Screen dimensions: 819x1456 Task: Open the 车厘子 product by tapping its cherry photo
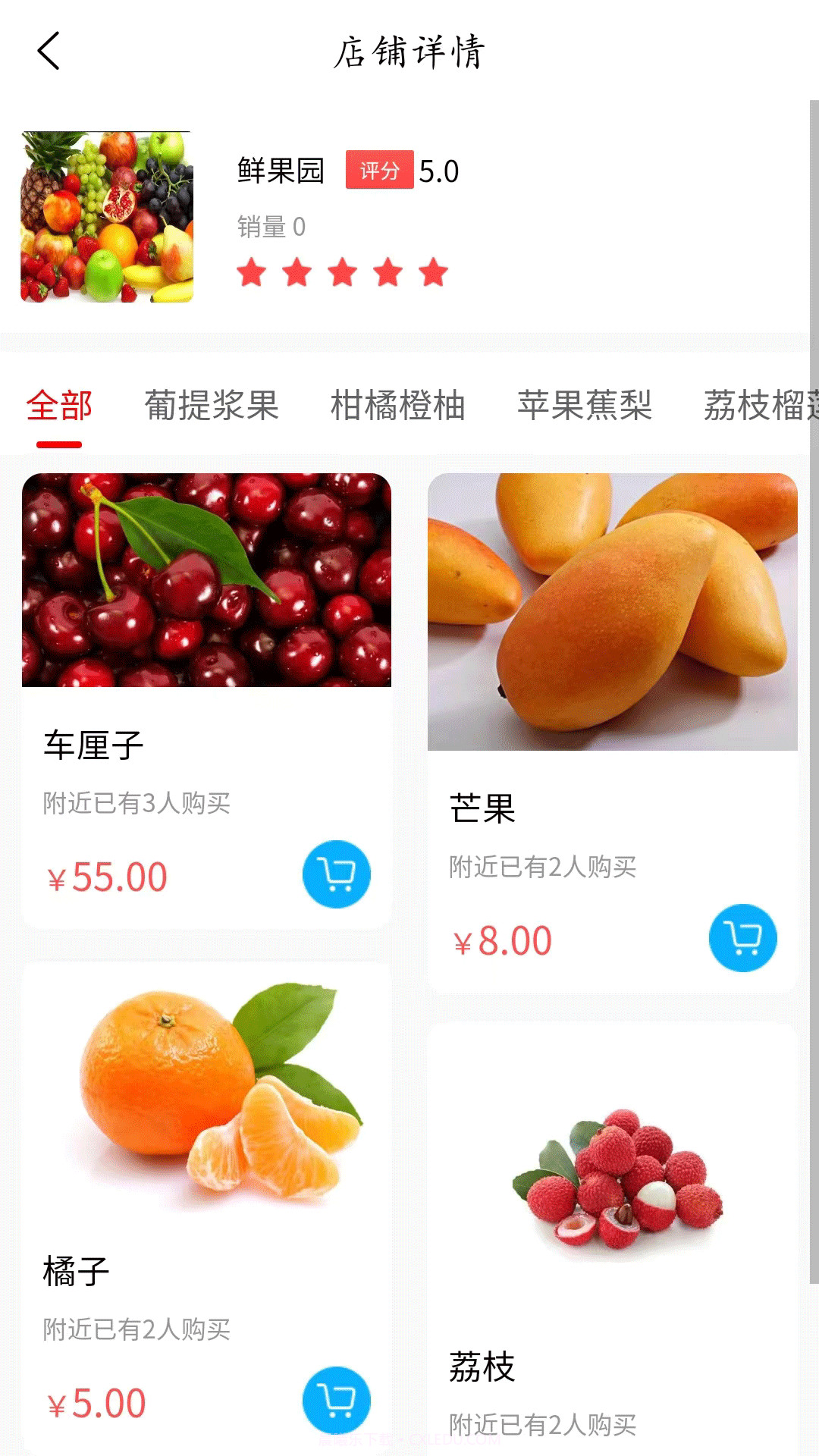[x=208, y=579]
